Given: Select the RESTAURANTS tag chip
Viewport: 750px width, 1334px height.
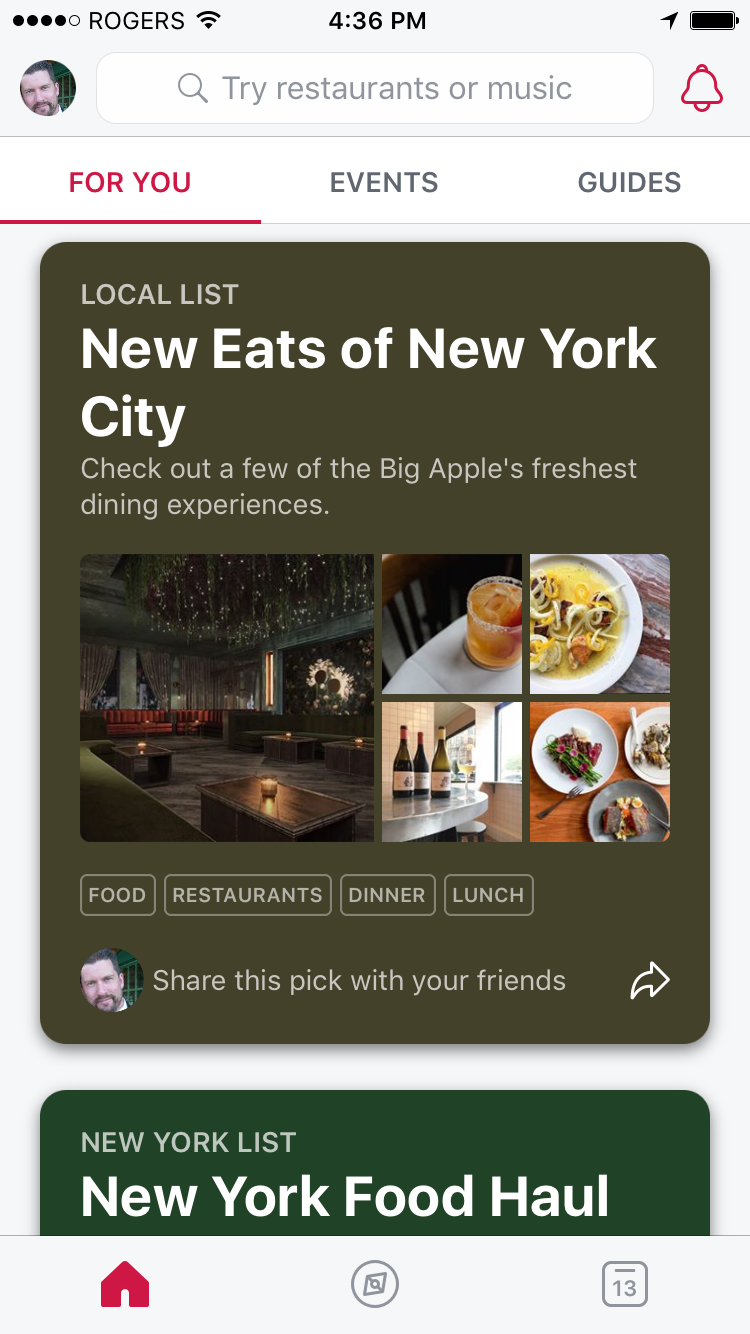Looking at the screenshot, I should (247, 895).
